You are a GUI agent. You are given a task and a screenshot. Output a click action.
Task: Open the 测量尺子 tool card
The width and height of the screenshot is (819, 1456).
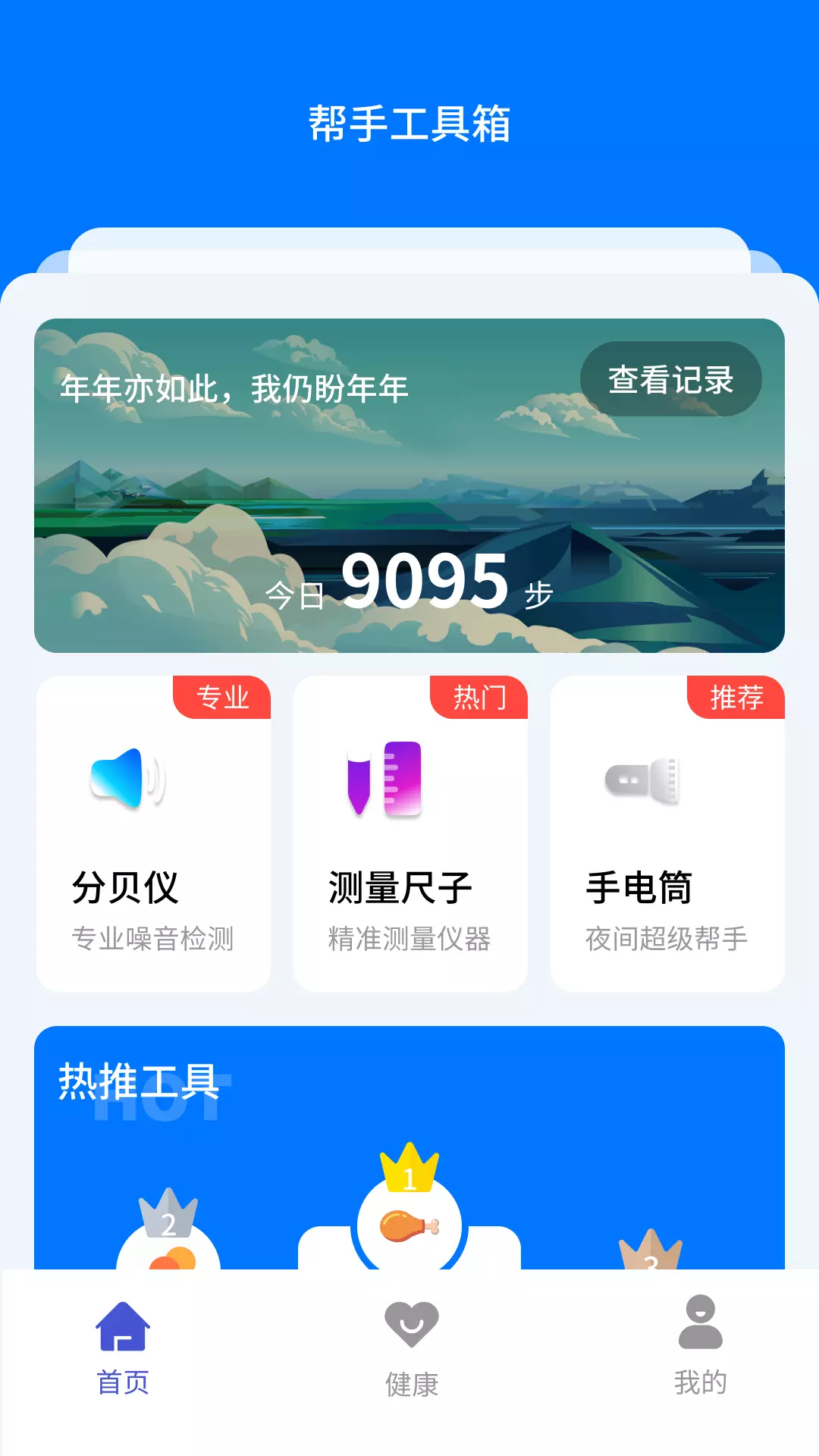tap(410, 833)
